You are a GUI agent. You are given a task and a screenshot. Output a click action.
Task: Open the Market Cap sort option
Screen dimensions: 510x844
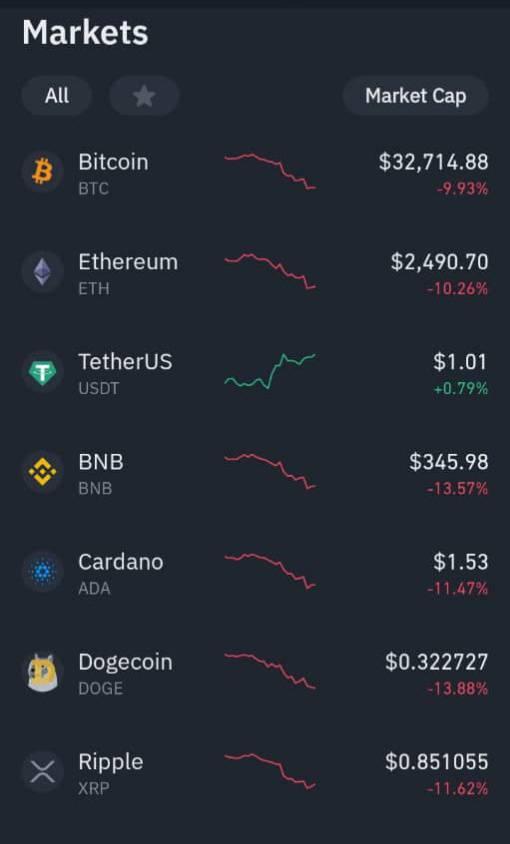tap(415, 96)
